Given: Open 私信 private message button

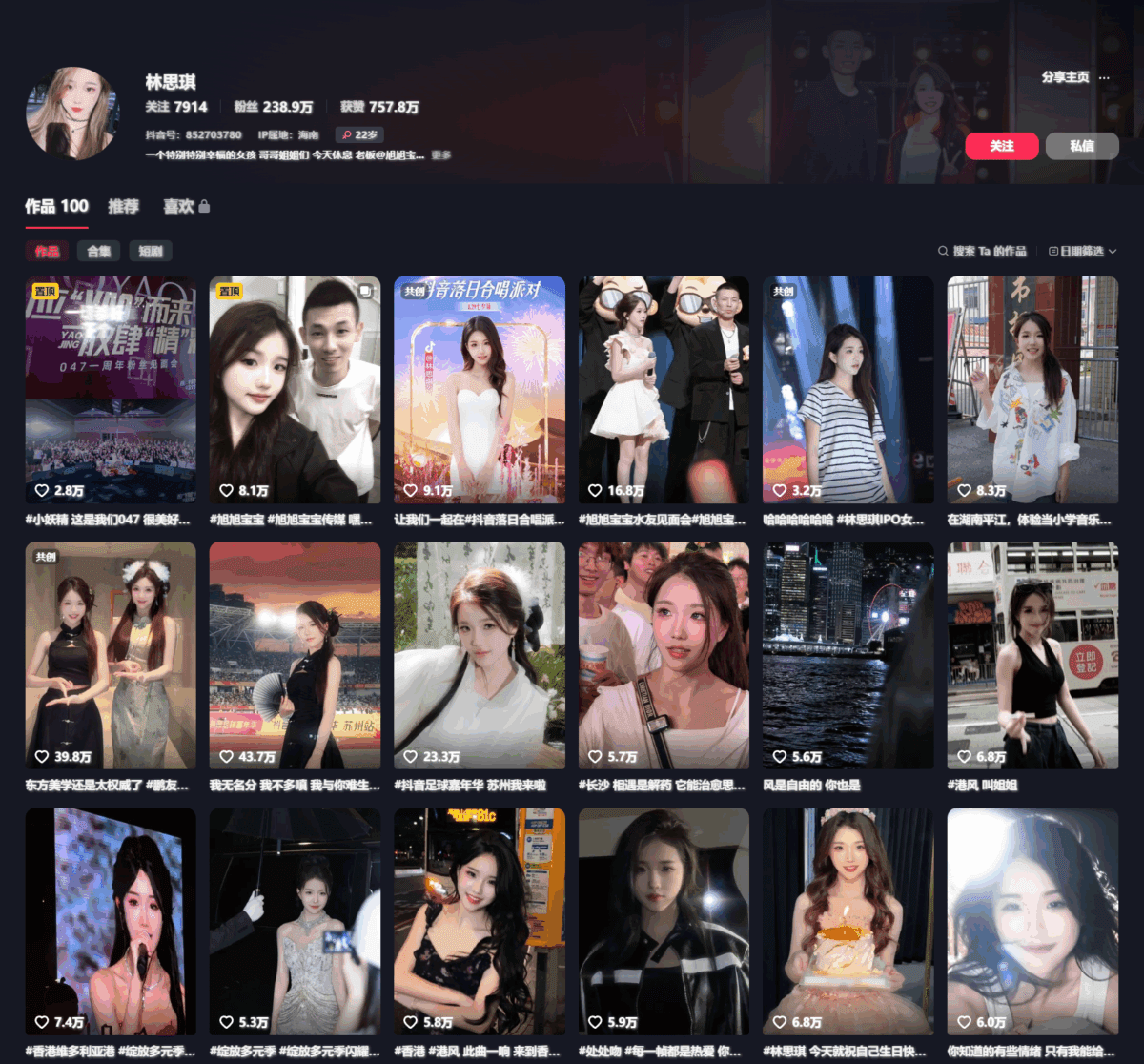Looking at the screenshot, I should [x=1081, y=146].
